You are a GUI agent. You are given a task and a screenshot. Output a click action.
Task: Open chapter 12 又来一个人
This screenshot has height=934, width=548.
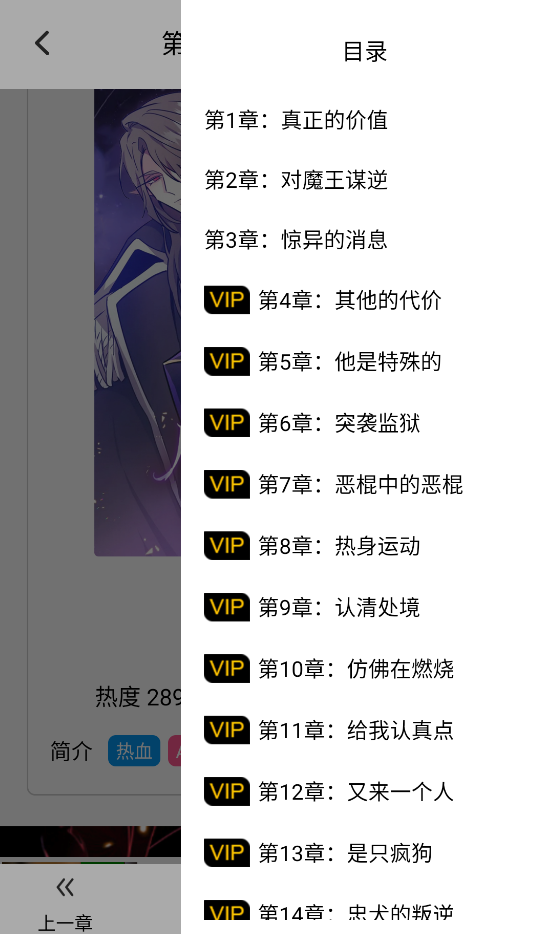[x=364, y=792]
